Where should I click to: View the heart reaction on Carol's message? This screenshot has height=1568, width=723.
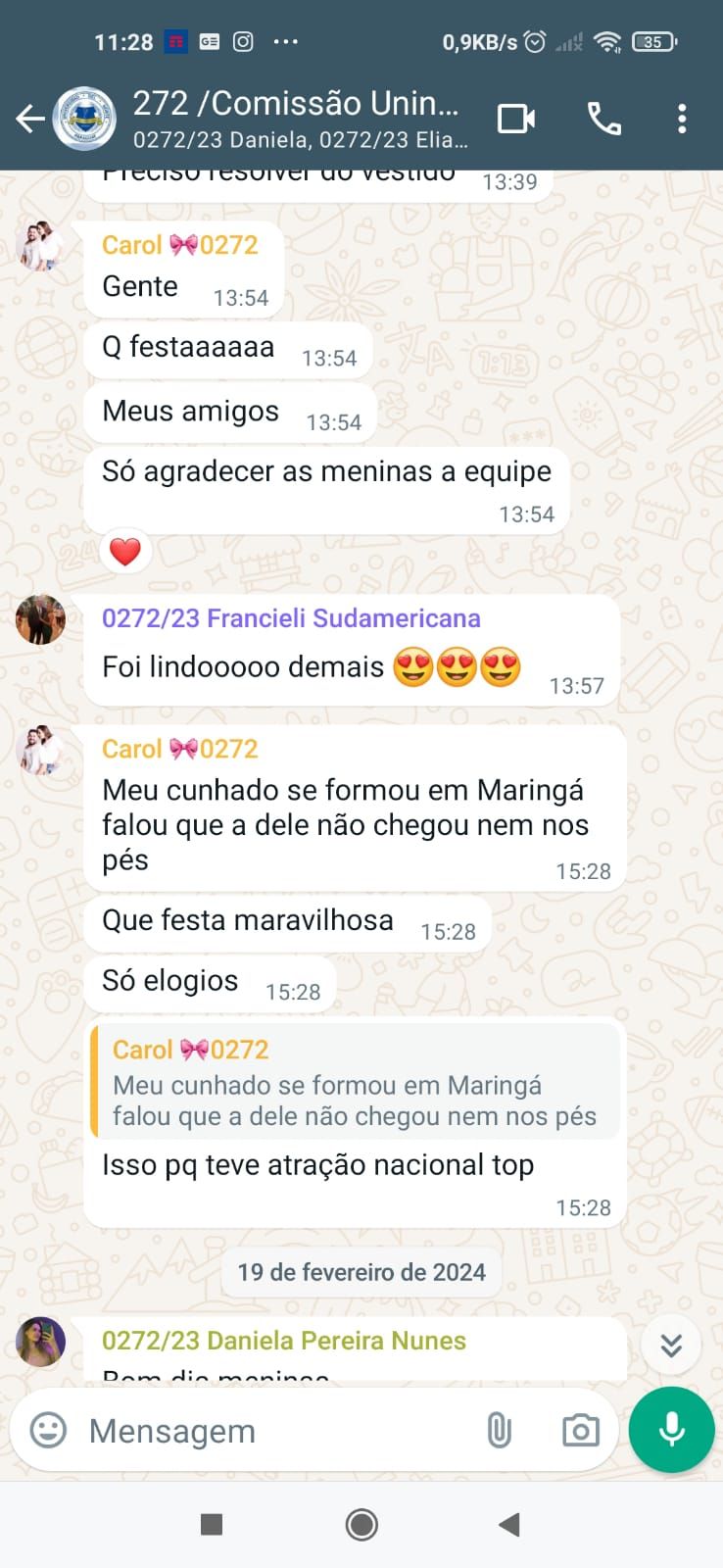click(124, 553)
